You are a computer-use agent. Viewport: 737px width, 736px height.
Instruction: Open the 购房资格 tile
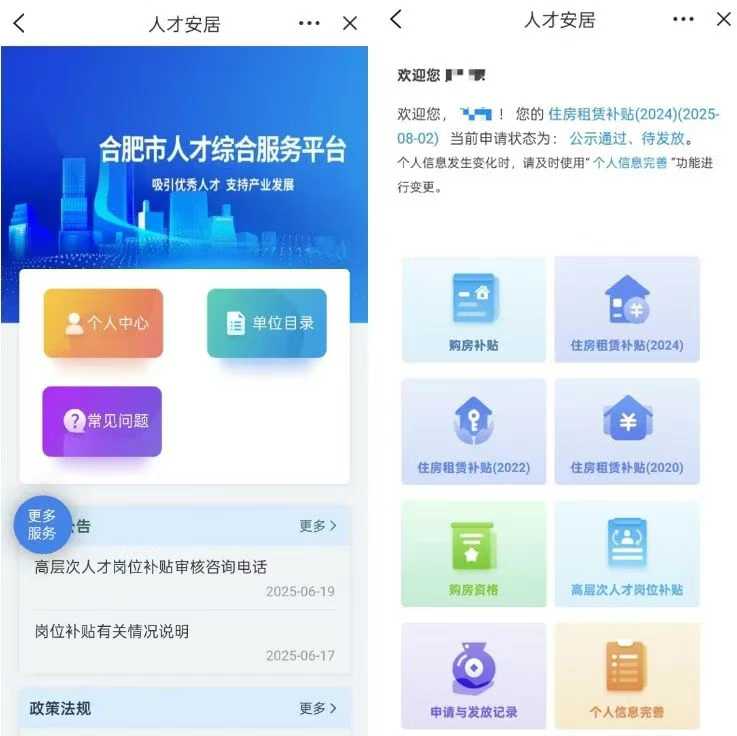tap(474, 554)
